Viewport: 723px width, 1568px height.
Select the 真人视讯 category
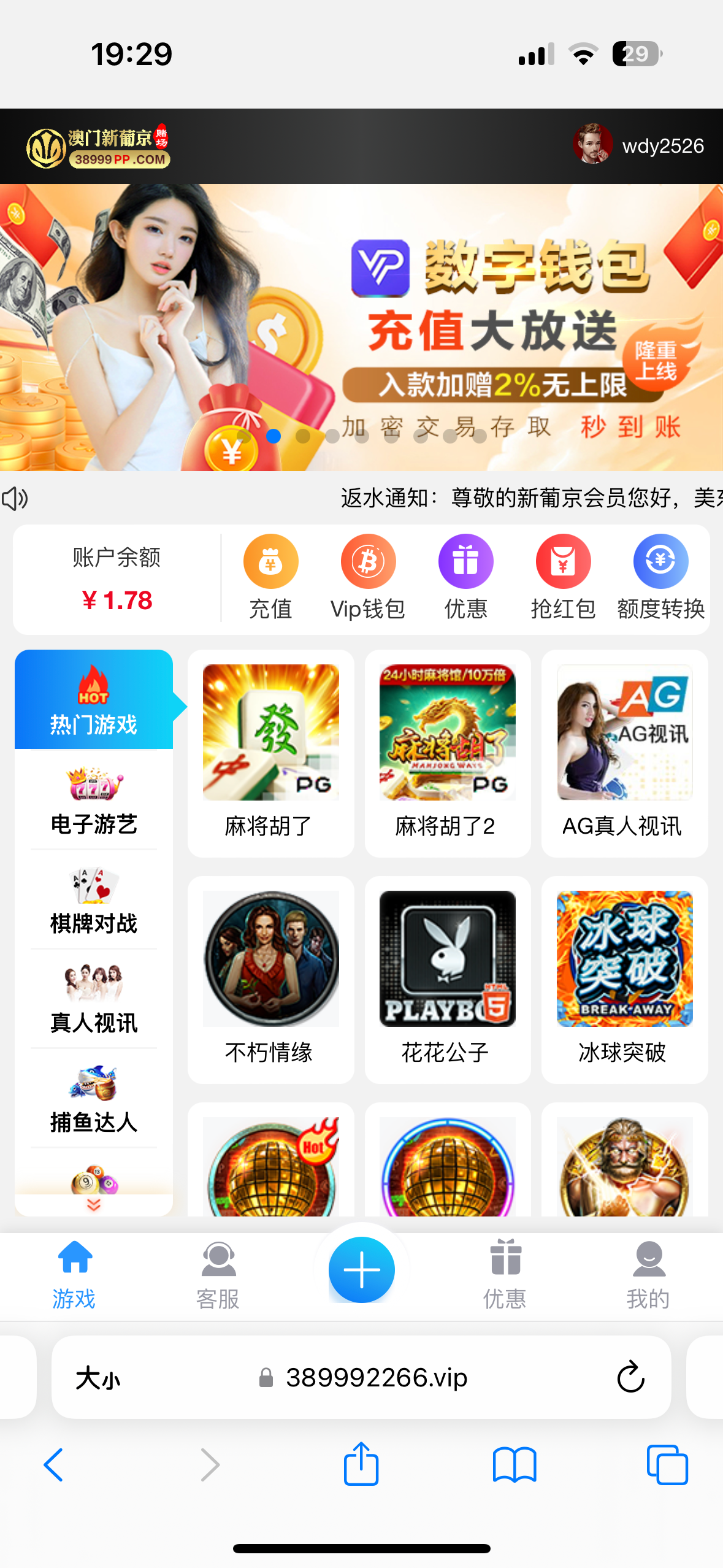[94, 999]
